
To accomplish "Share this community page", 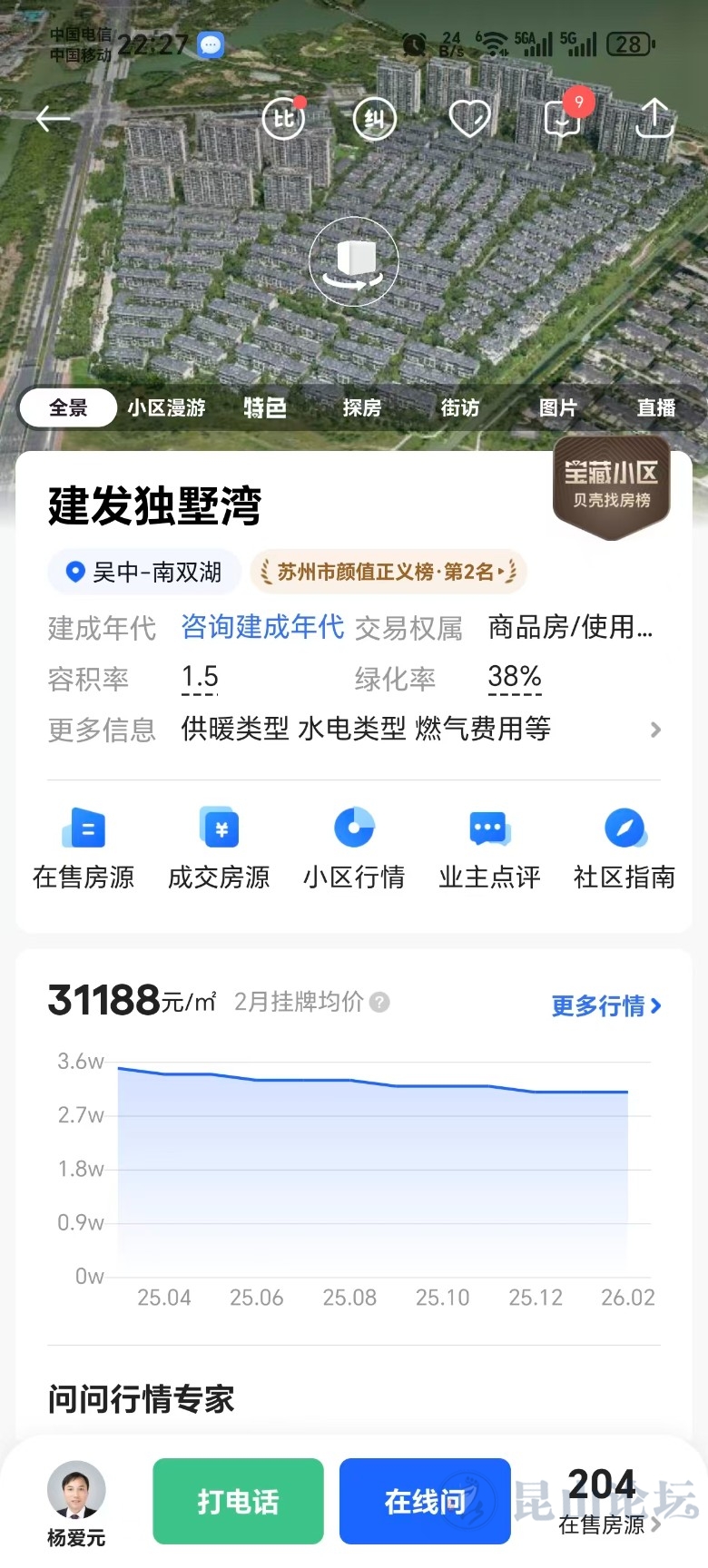I will pos(654,119).
